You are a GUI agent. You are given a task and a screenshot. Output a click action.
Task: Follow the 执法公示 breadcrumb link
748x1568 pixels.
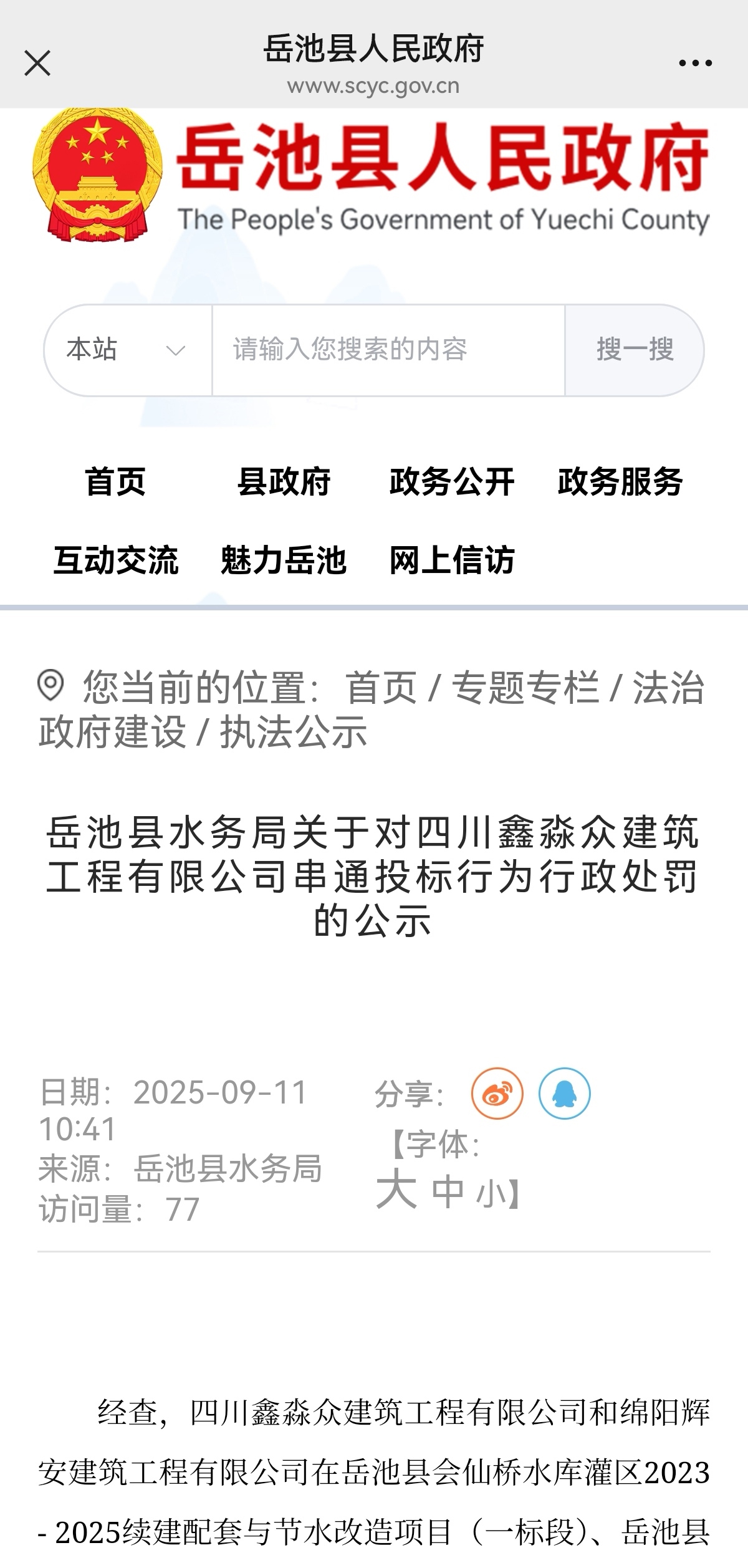tap(294, 731)
